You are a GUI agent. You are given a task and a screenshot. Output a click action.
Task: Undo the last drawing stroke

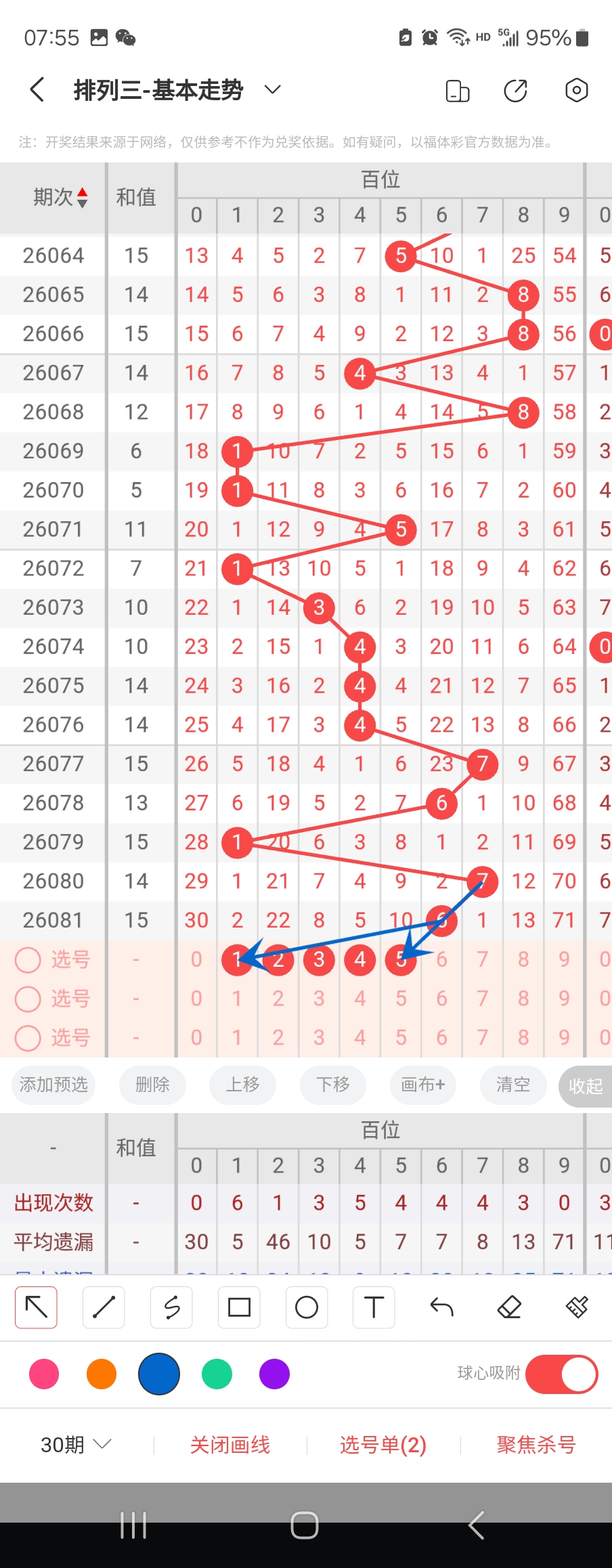pyautogui.click(x=441, y=1307)
